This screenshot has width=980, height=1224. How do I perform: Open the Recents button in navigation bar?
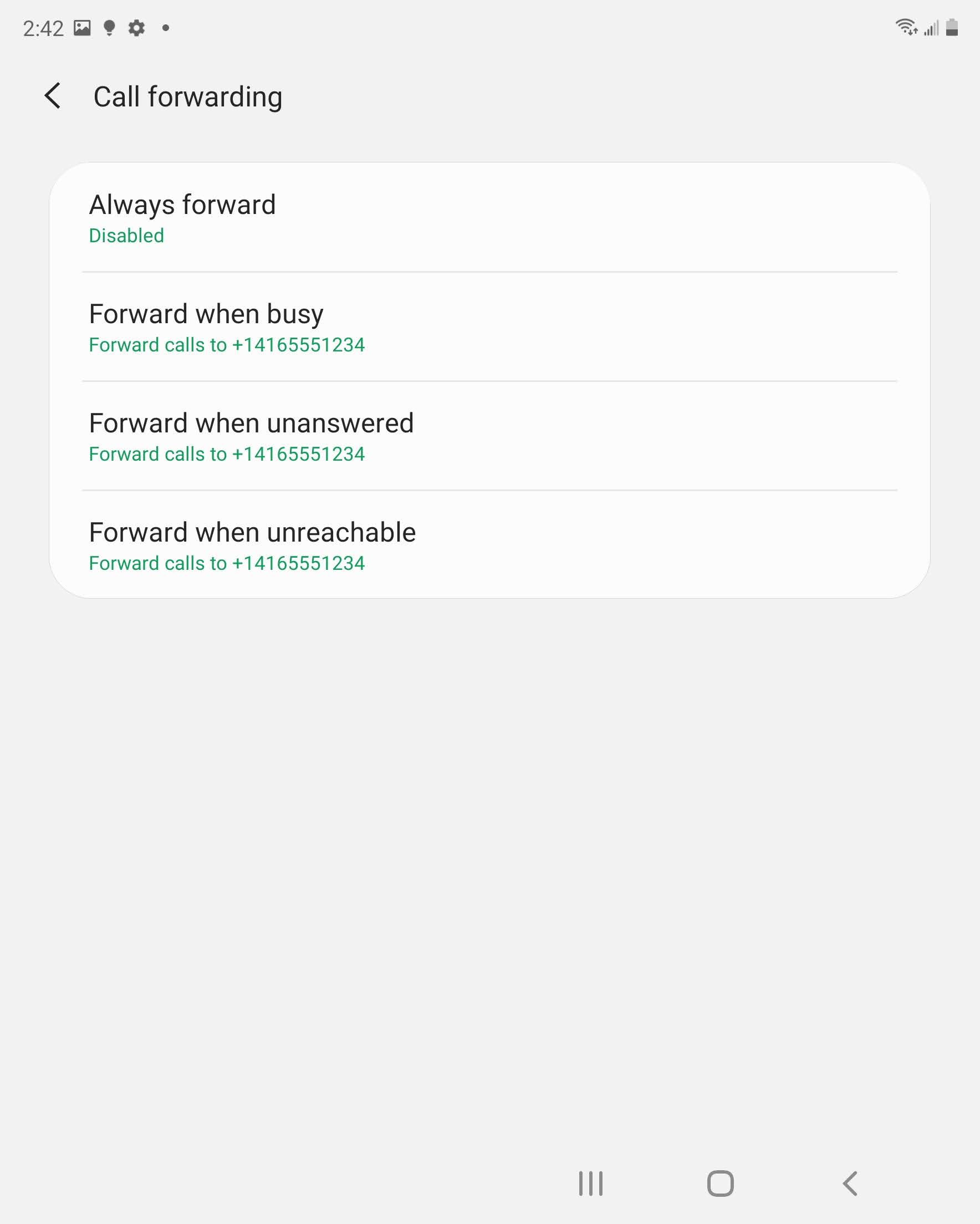coord(590,1184)
